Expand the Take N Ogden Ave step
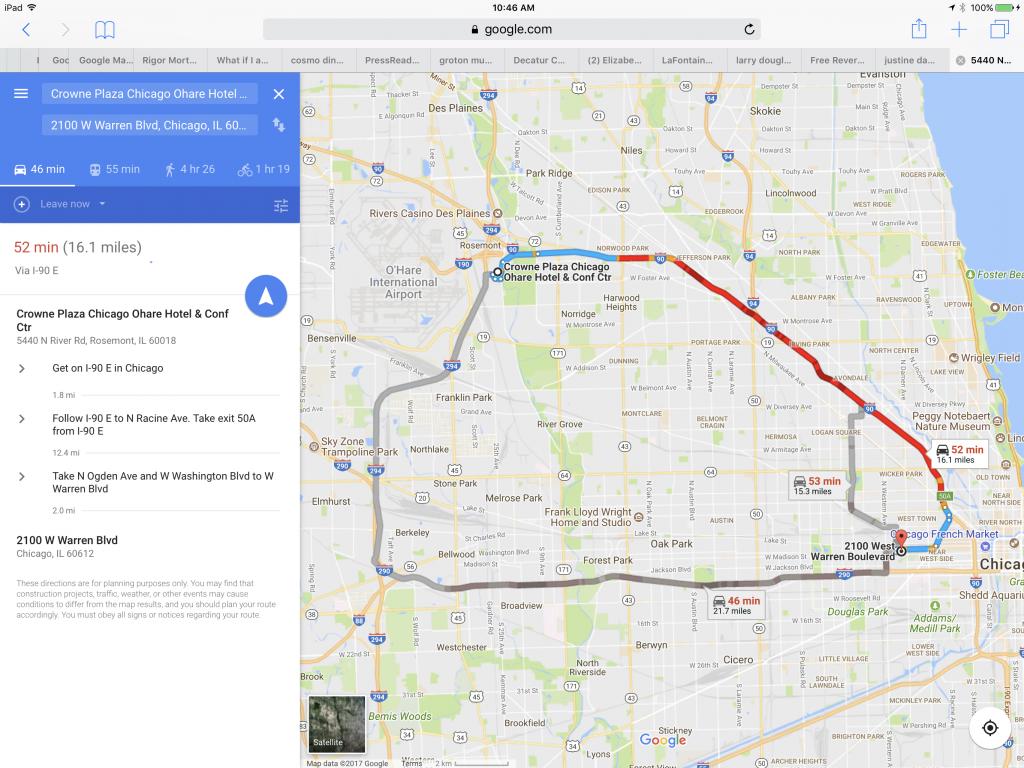 click(x=22, y=476)
